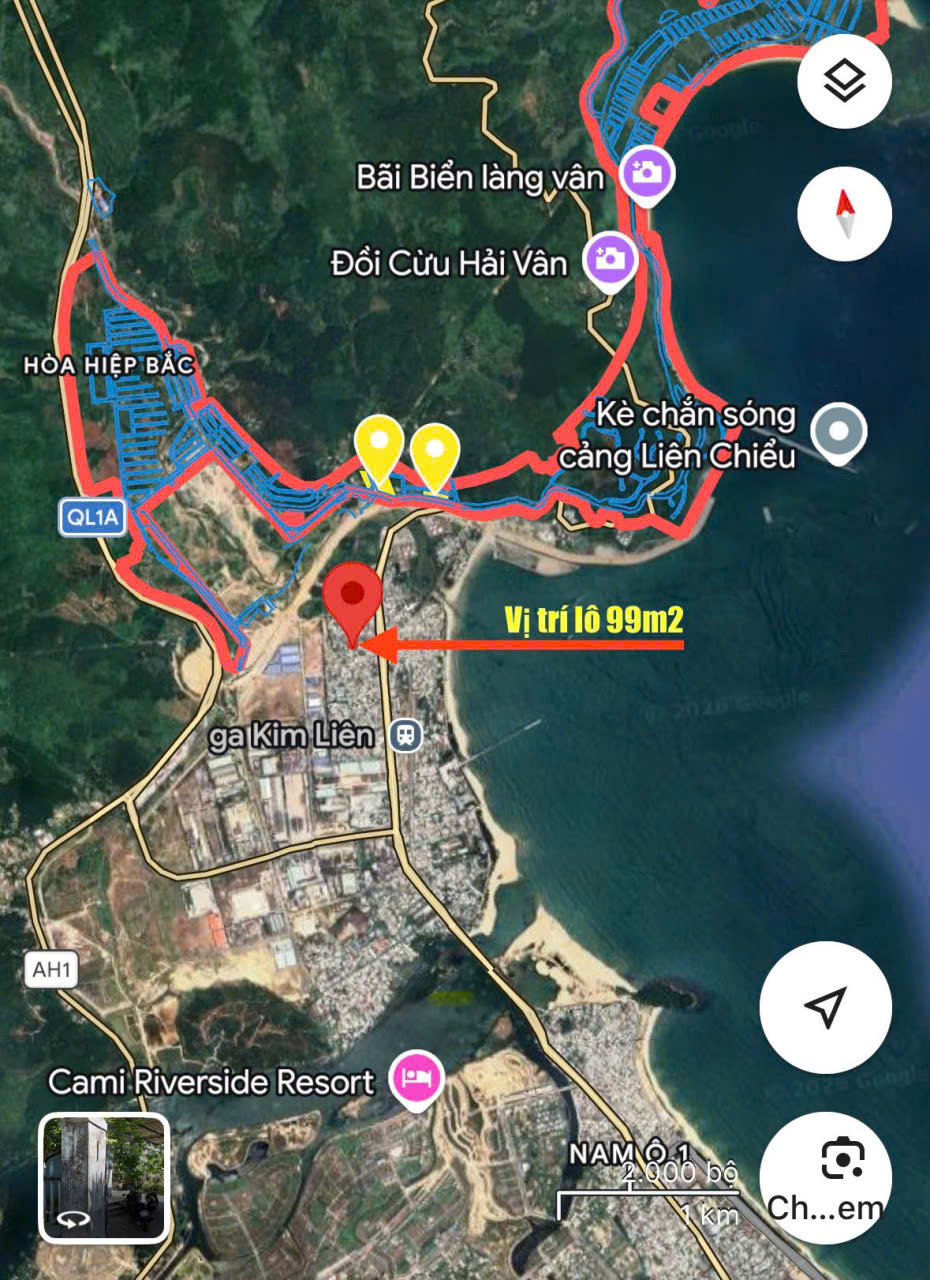Open the map layers button
The width and height of the screenshot is (930, 1280).
pyautogui.click(x=845, y=81)
